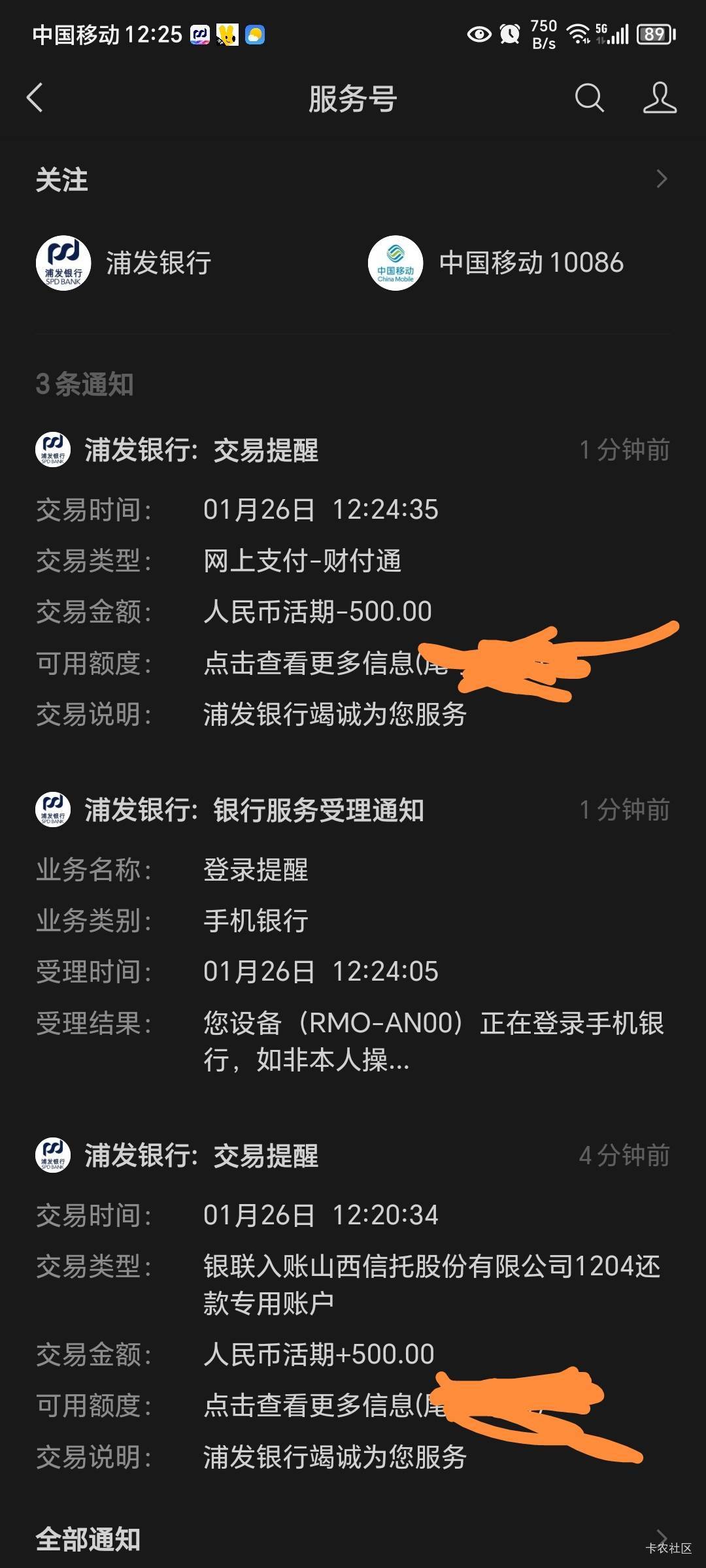Expand the 关注 followed accounts list
The width and height of the screenshot is (706, 1568).
click(661, 179)
